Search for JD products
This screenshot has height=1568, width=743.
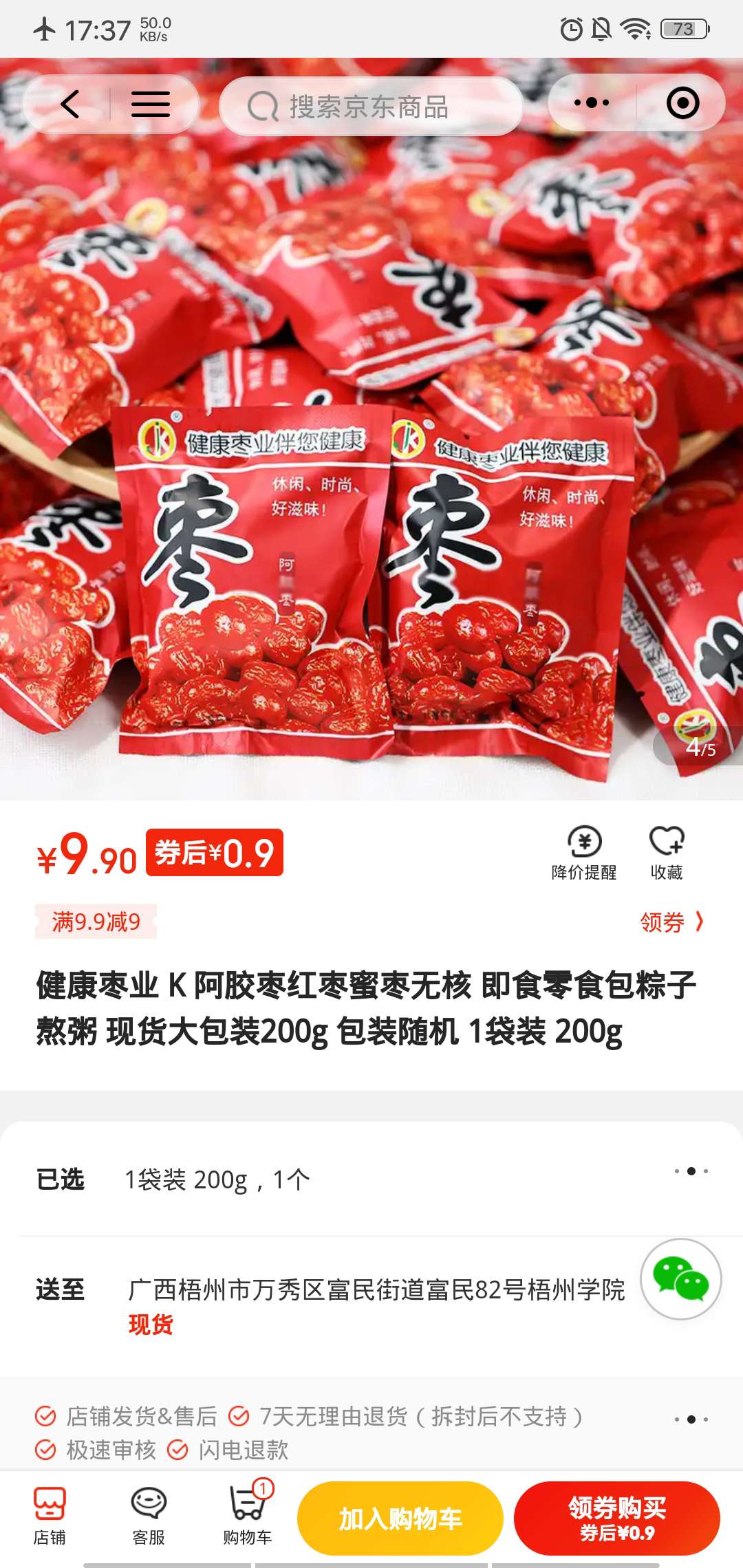click(x=370, y=107)
